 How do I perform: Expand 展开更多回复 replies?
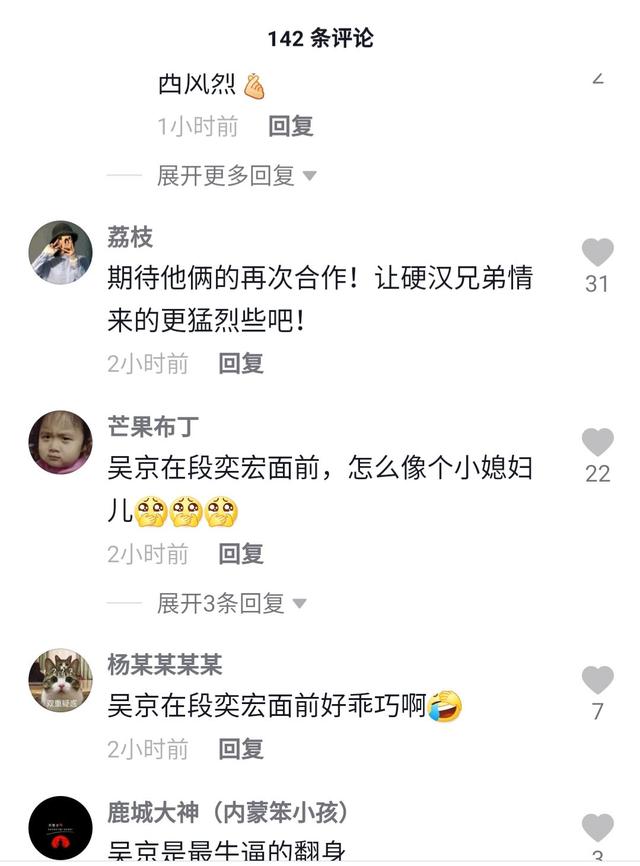point(236,176)
